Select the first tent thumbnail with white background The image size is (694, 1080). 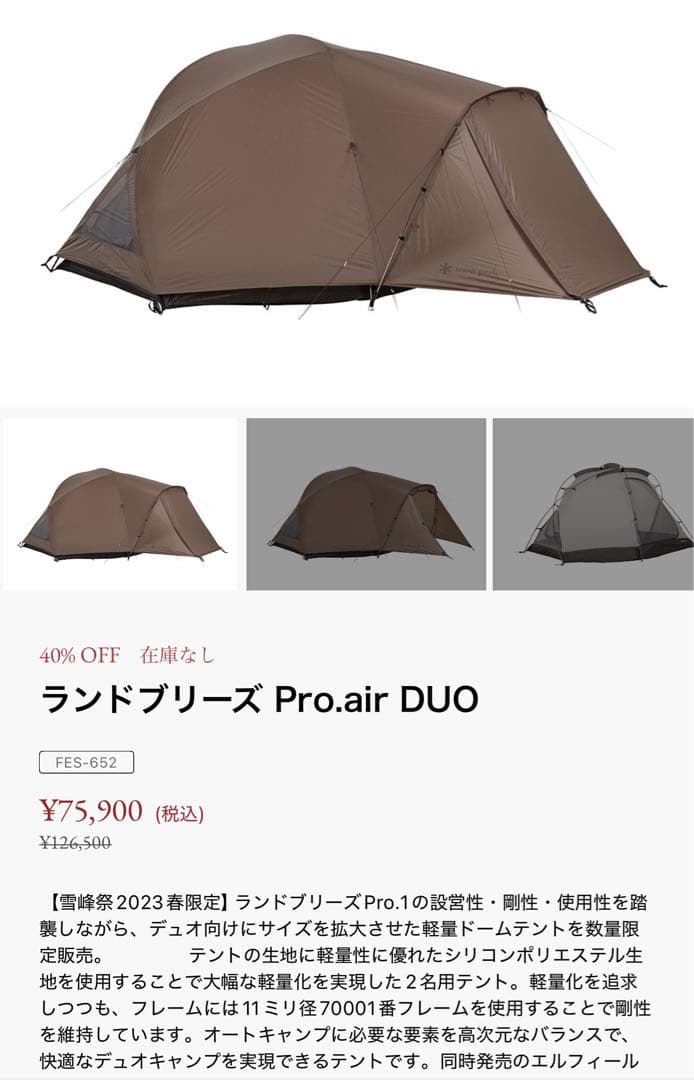tap(120, 504)
